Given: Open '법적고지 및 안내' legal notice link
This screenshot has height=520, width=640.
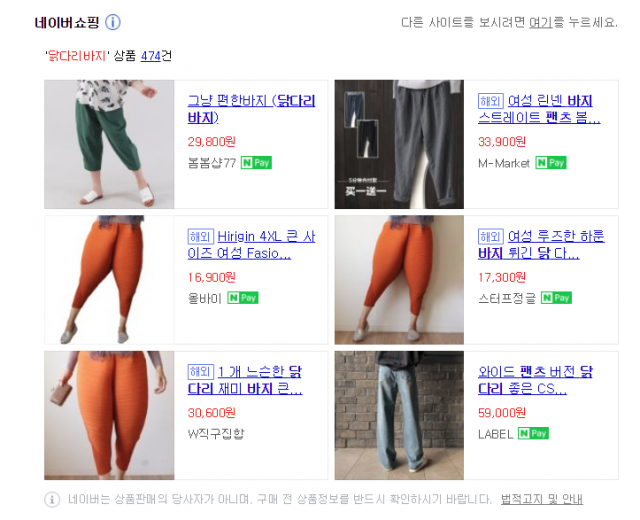Looking at the screenshot, I should [541, 499].
